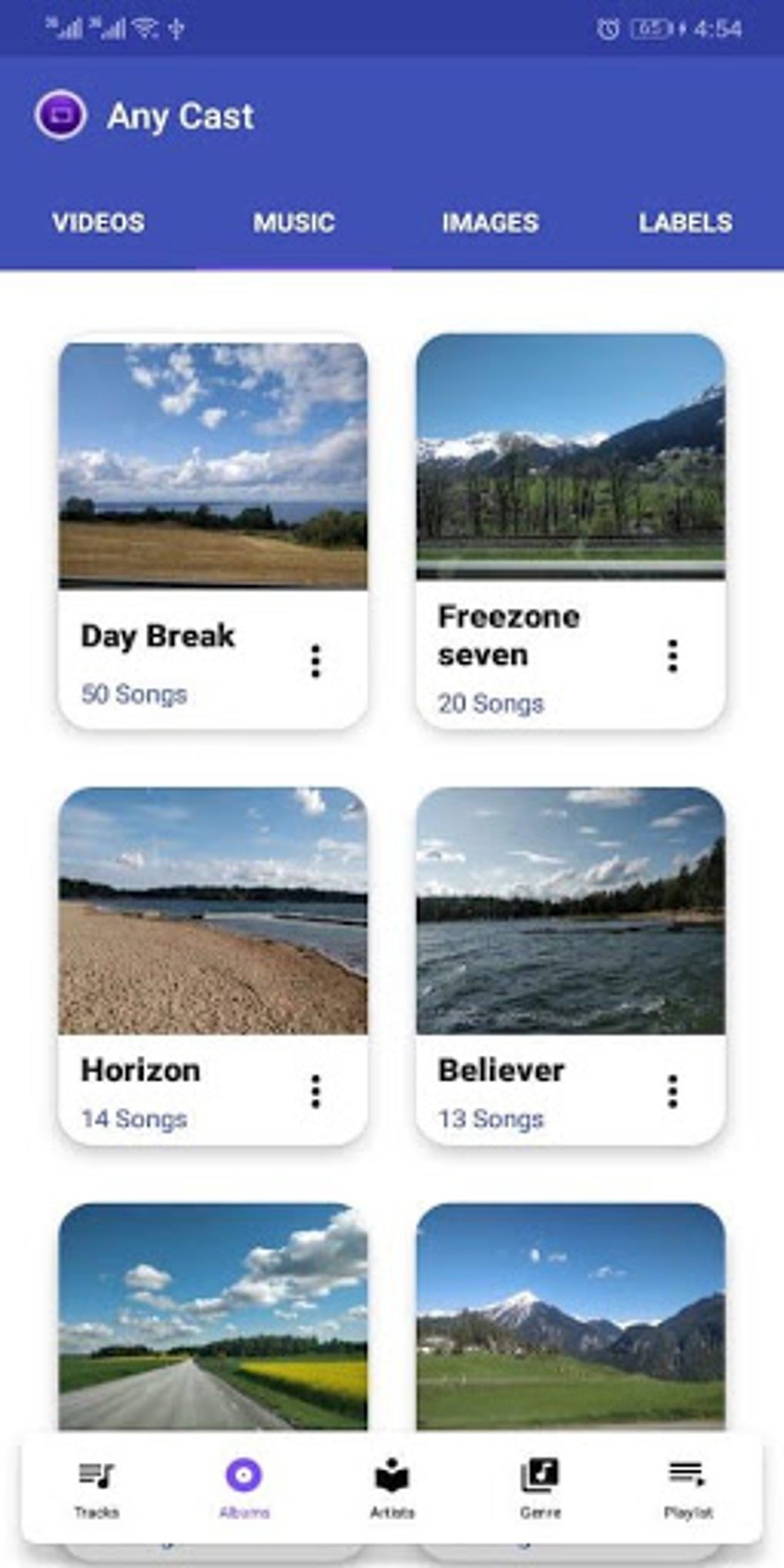The width and height of the screenshot is (784, 1568).
Task: Open the Horizon album
Action: (x=213, y=965)
